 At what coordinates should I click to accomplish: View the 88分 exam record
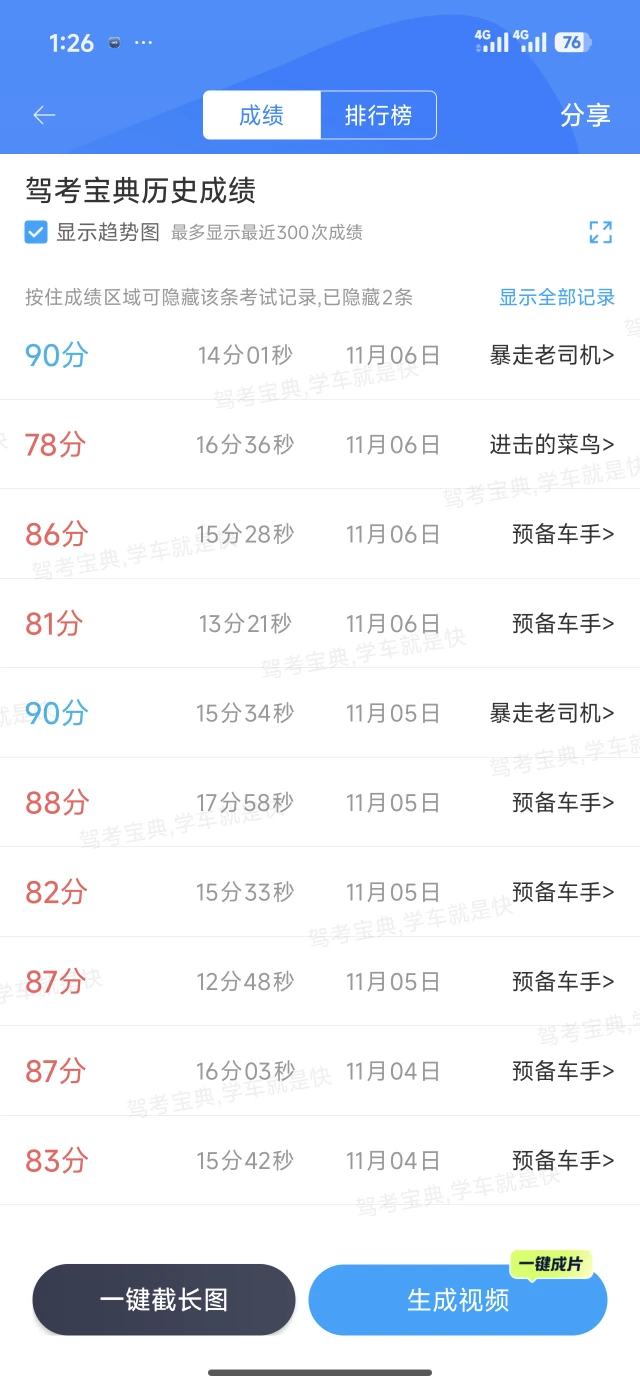[320, 802]
